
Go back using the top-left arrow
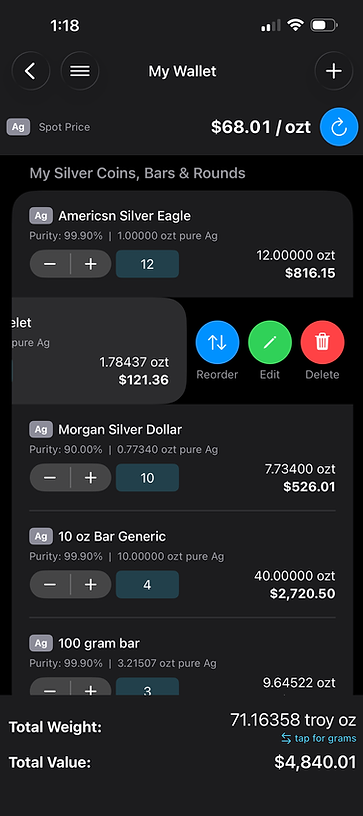[x=31, y=71]
